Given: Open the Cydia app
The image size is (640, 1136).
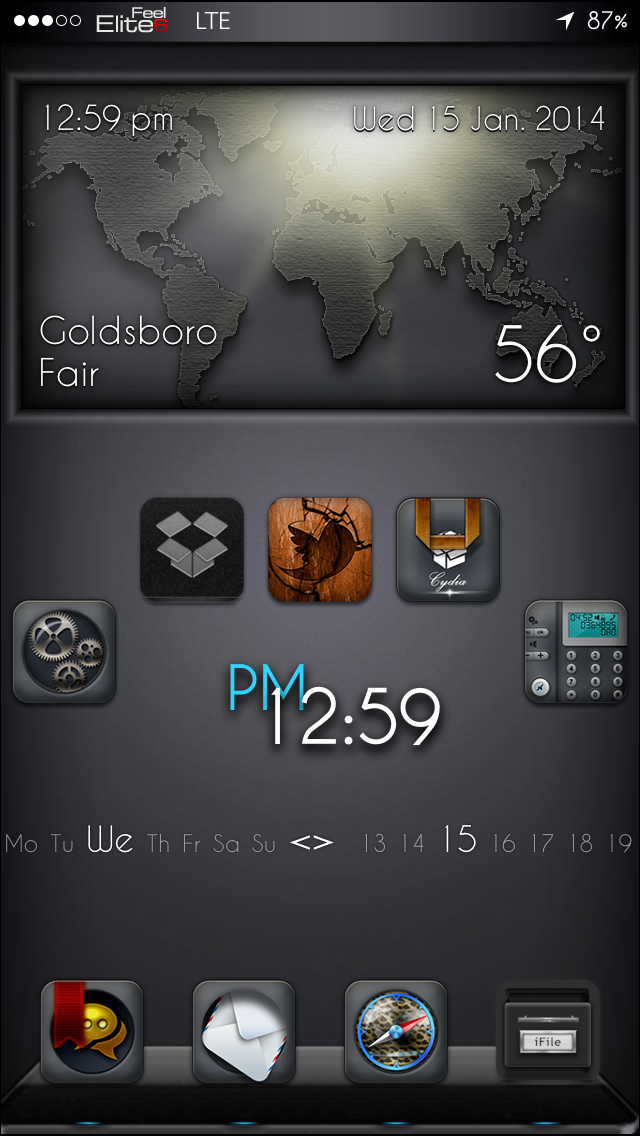Looking at the screenshot, I should coord(448,549).
